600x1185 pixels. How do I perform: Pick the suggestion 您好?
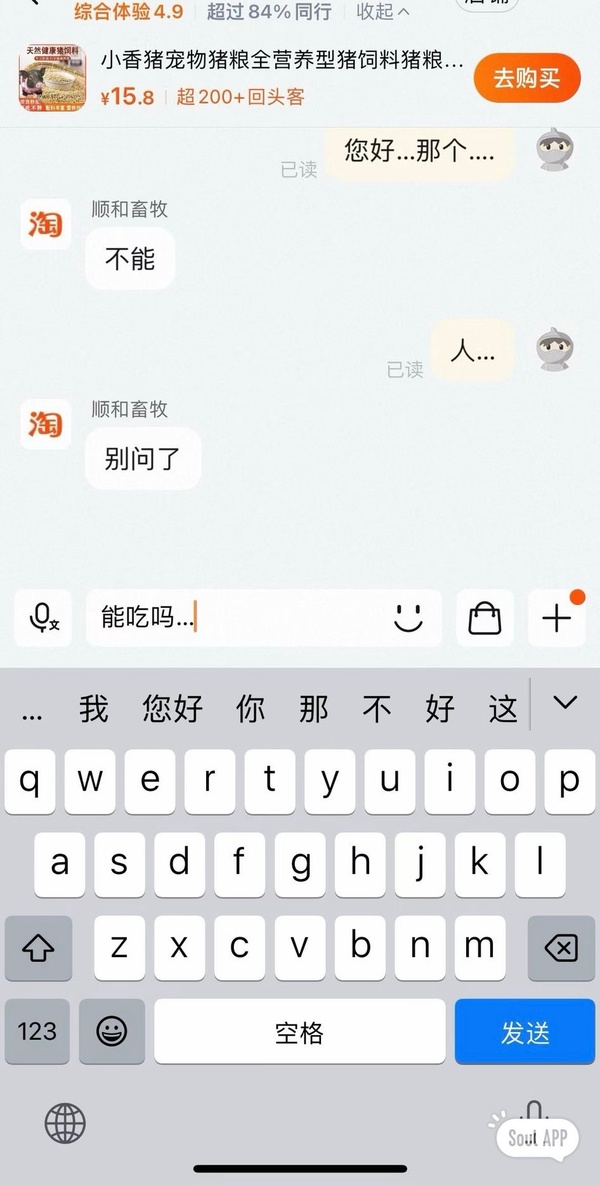point(172,709)
